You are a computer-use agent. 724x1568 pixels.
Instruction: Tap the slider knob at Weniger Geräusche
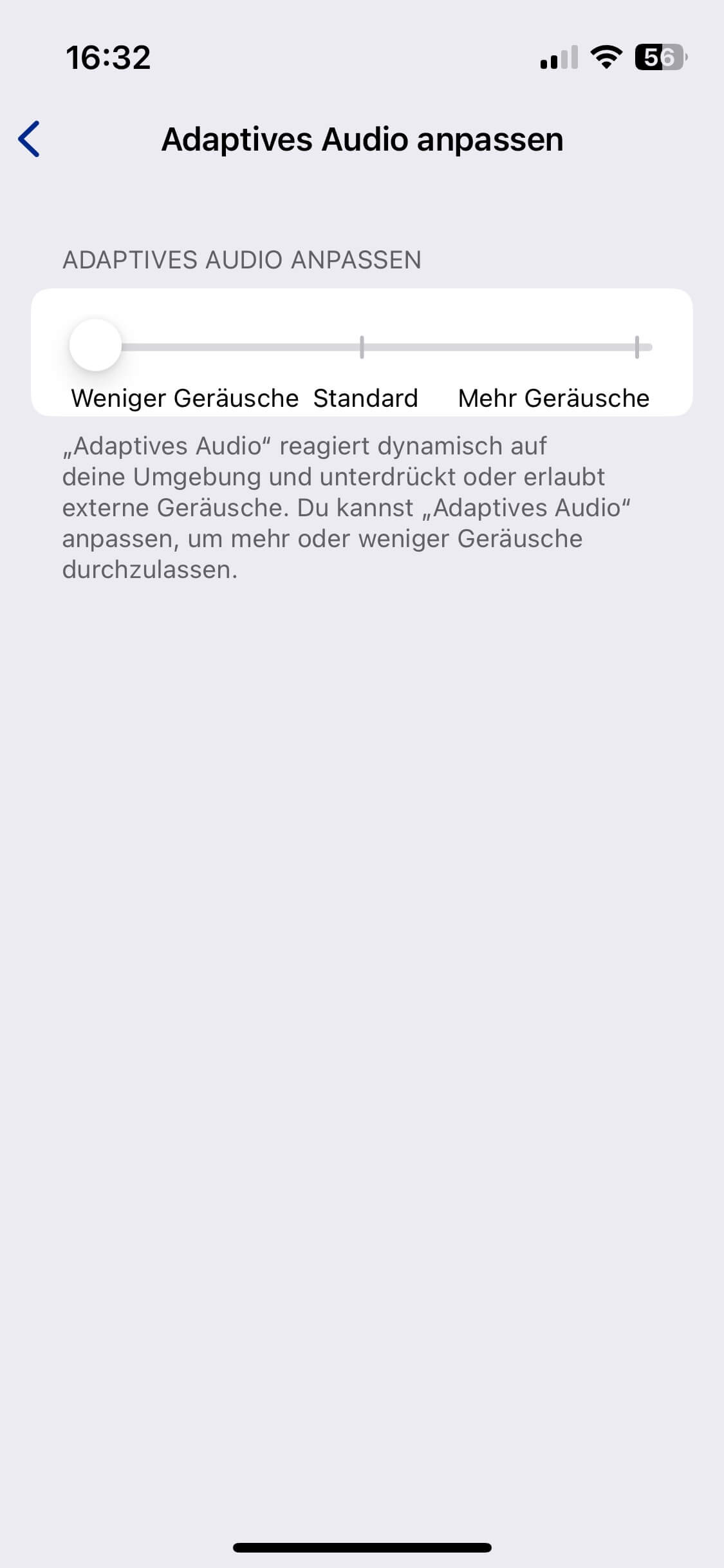(x=95, y=346)
